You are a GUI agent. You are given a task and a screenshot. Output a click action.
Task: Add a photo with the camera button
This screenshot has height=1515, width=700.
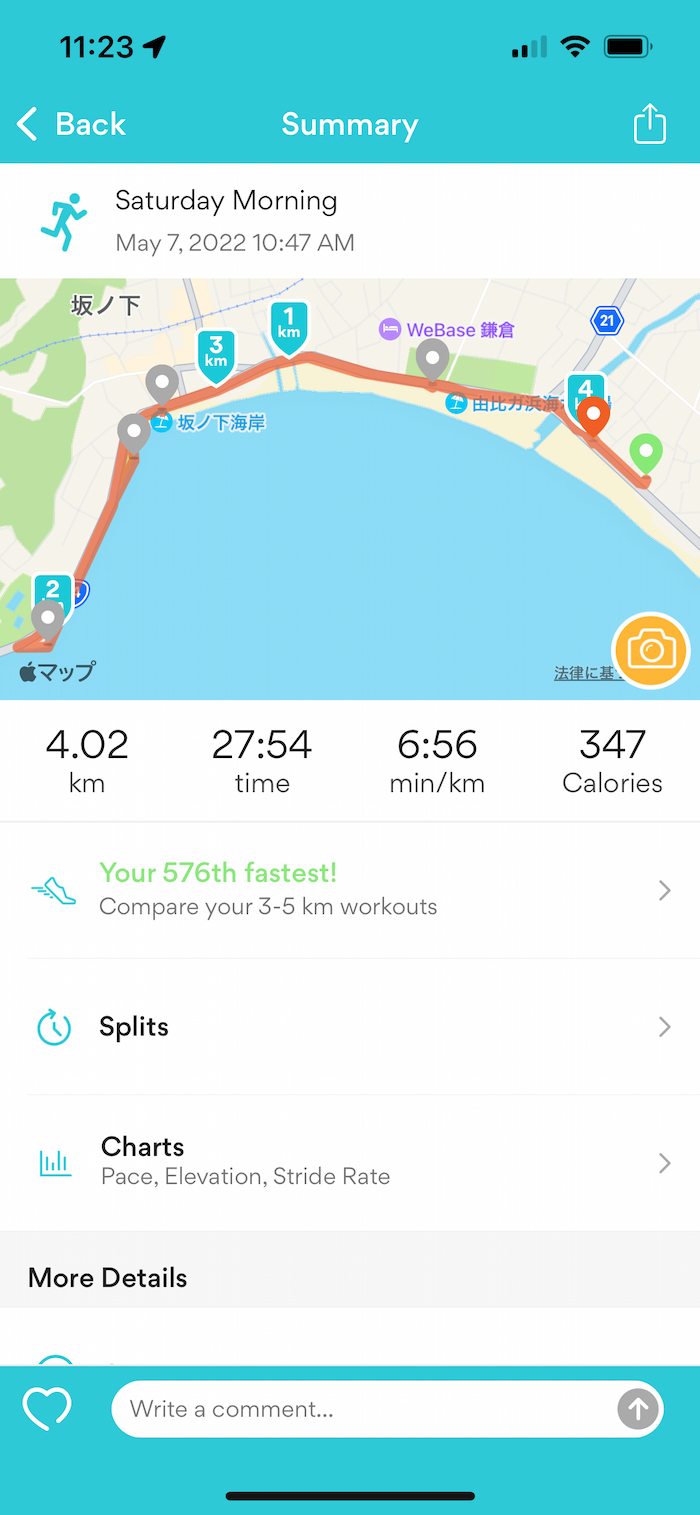tap(651, 651)
